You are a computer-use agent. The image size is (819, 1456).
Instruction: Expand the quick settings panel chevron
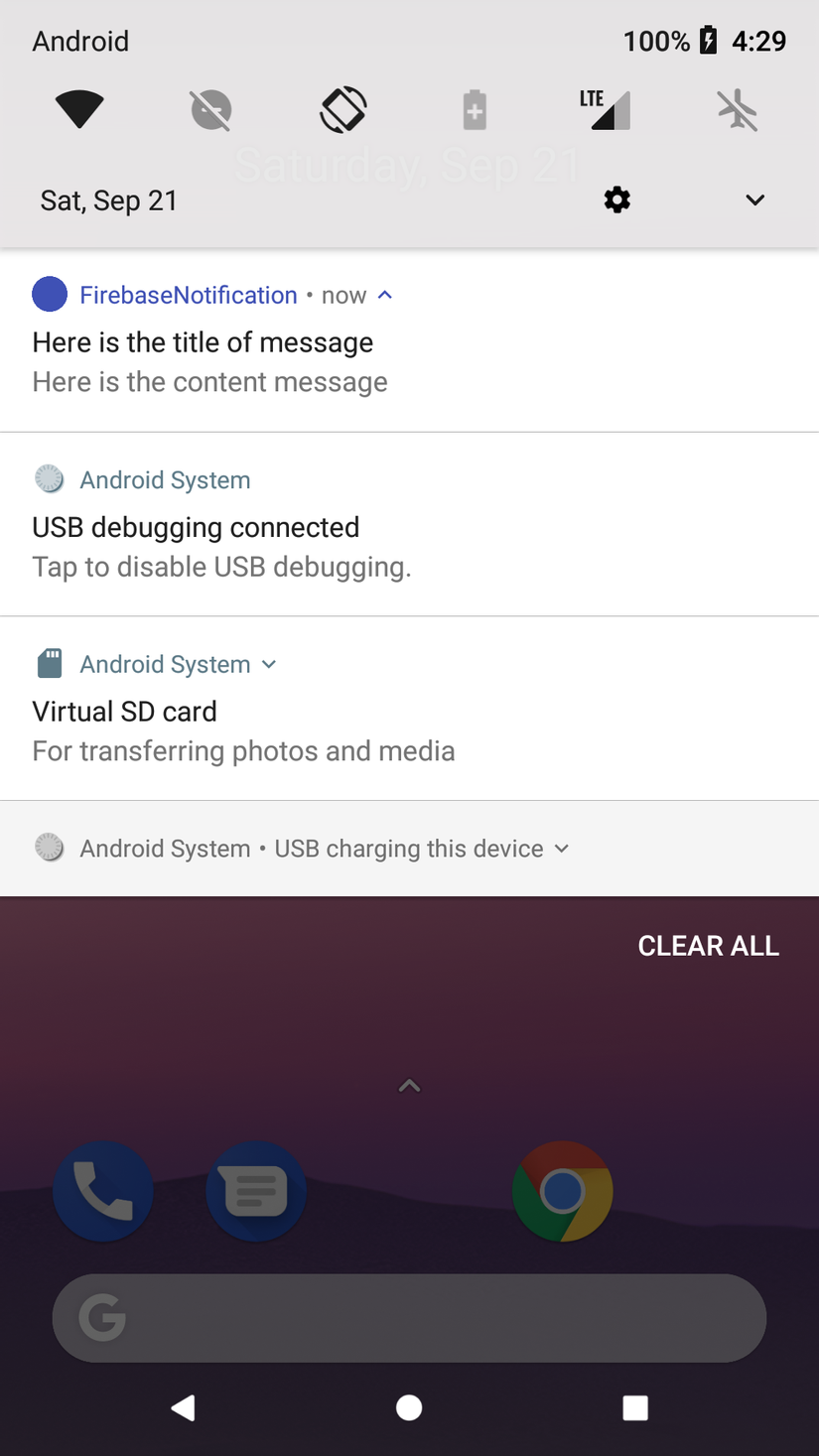click(754, 200)
